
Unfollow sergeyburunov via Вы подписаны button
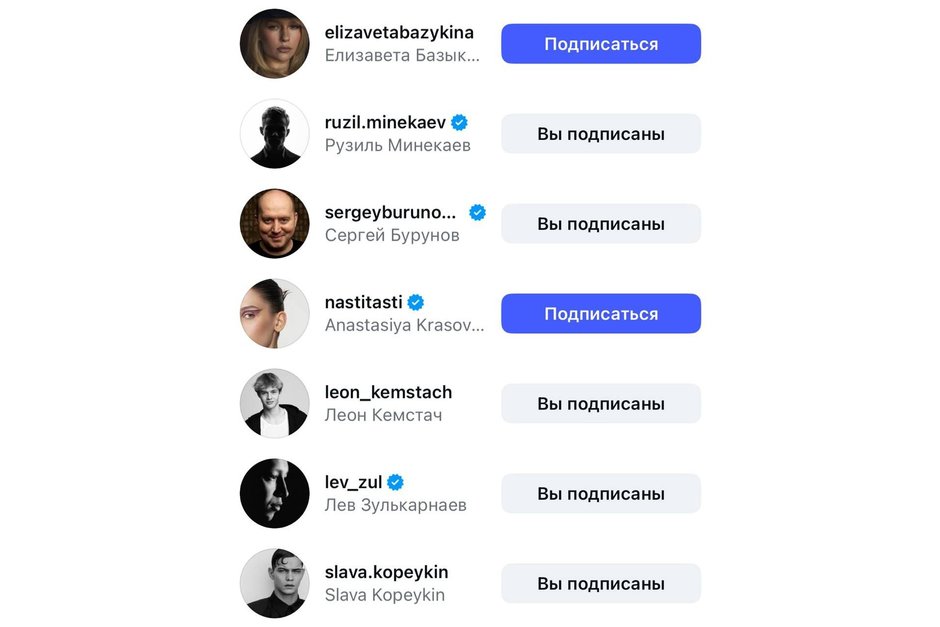(600, 224)
